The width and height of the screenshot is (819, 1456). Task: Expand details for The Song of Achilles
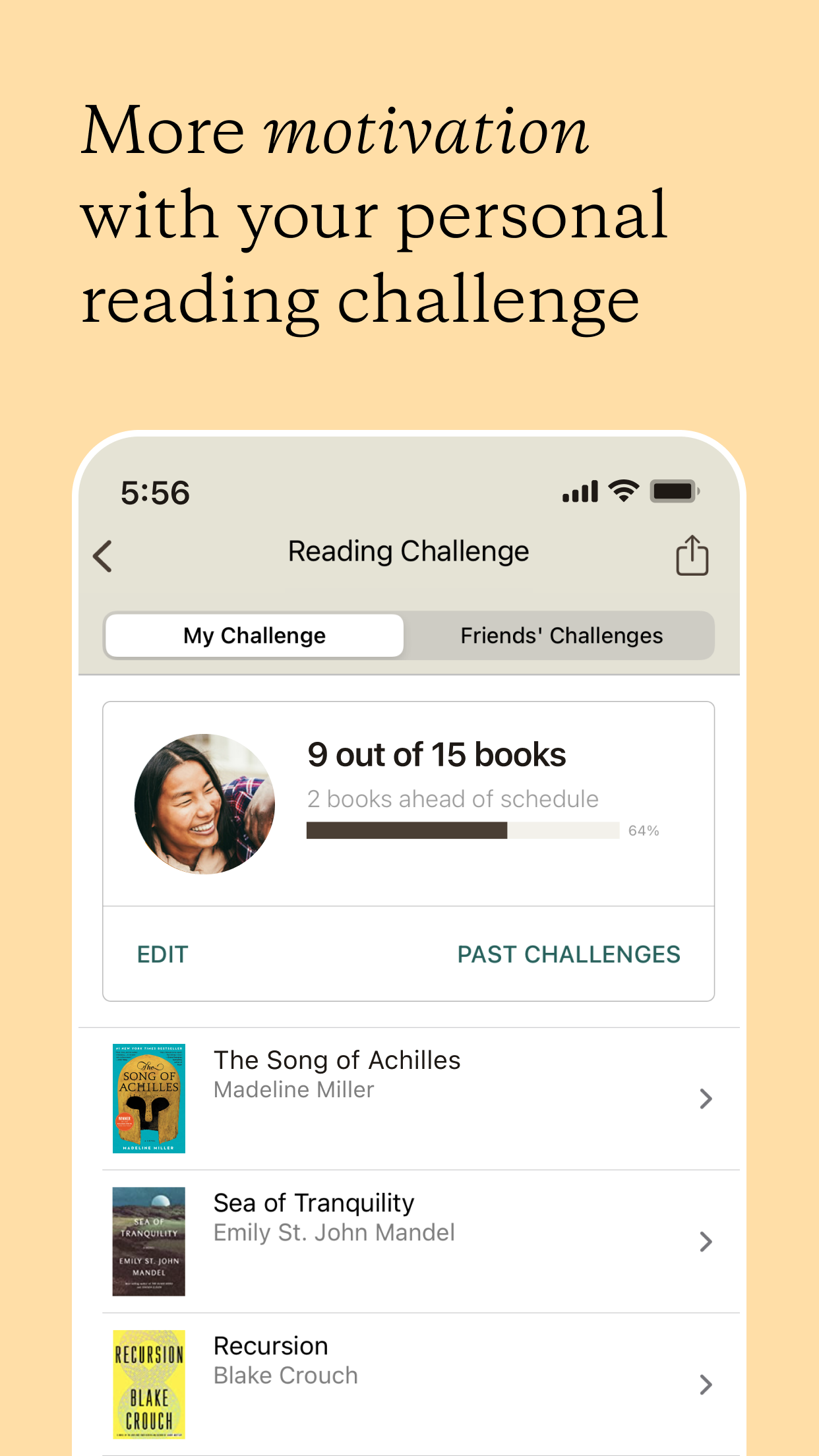(705, 1098)
